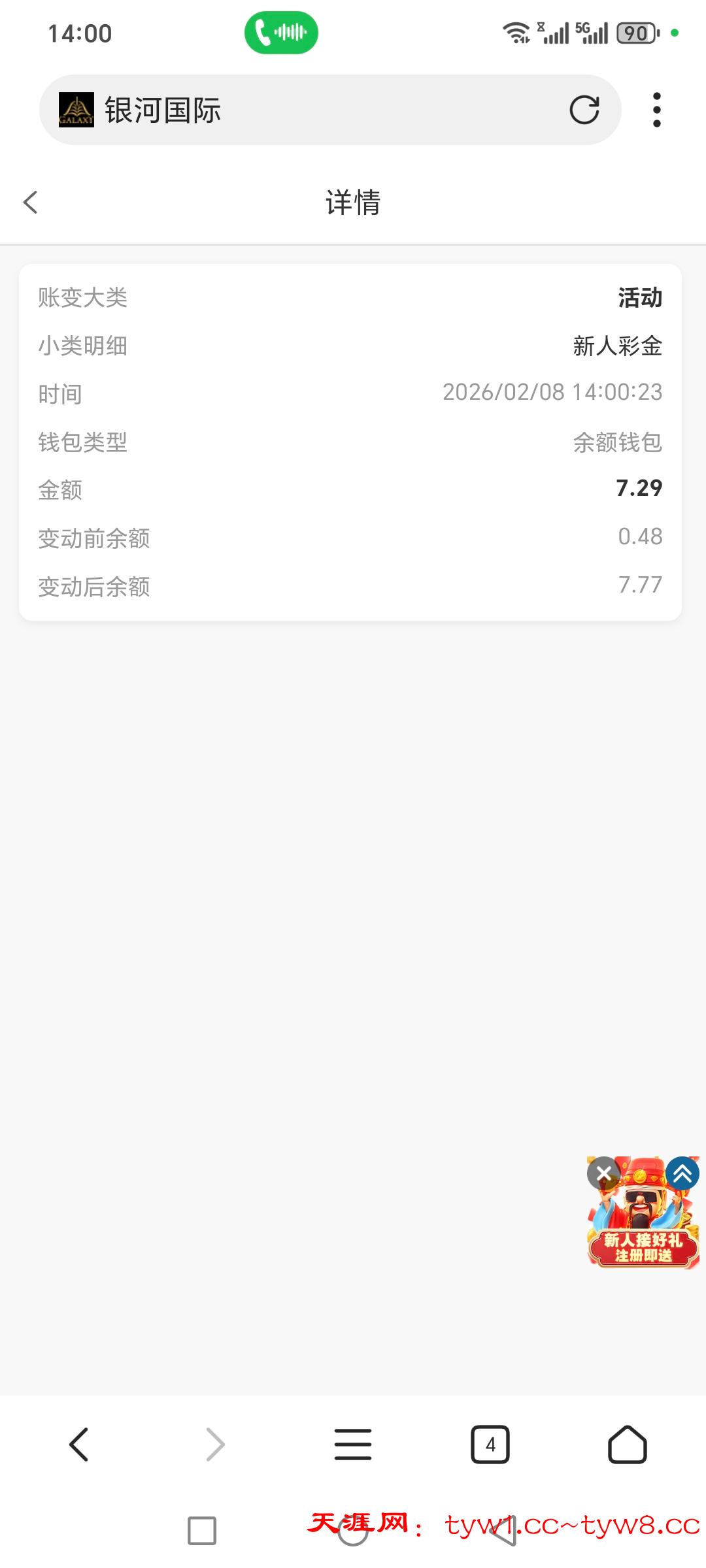Screen dimensions: 706x1568
Task: Open the browser menu with three lines
Action: (x=353, y=1445)
